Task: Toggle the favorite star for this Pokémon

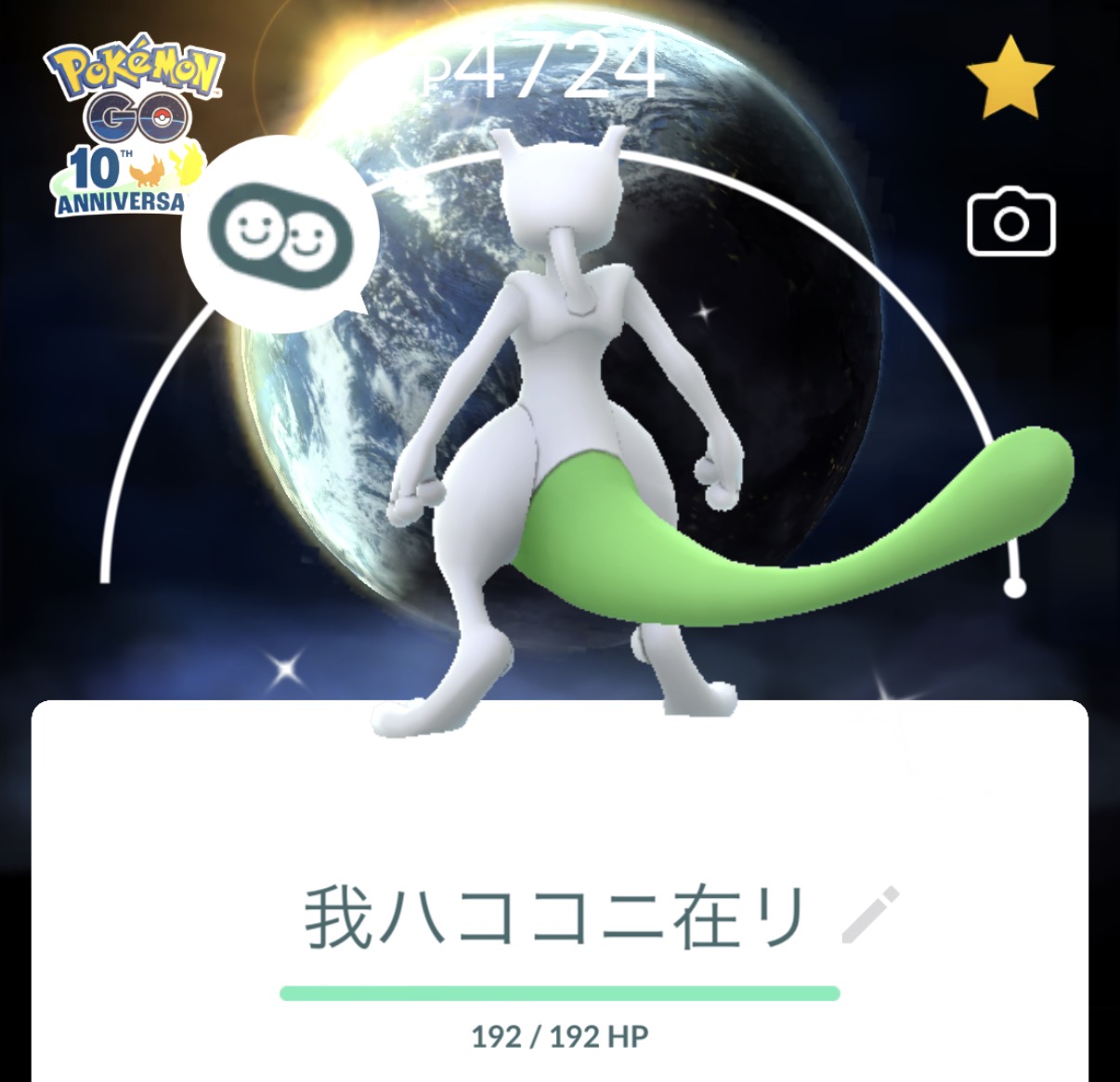Action: coord(1010,78)
